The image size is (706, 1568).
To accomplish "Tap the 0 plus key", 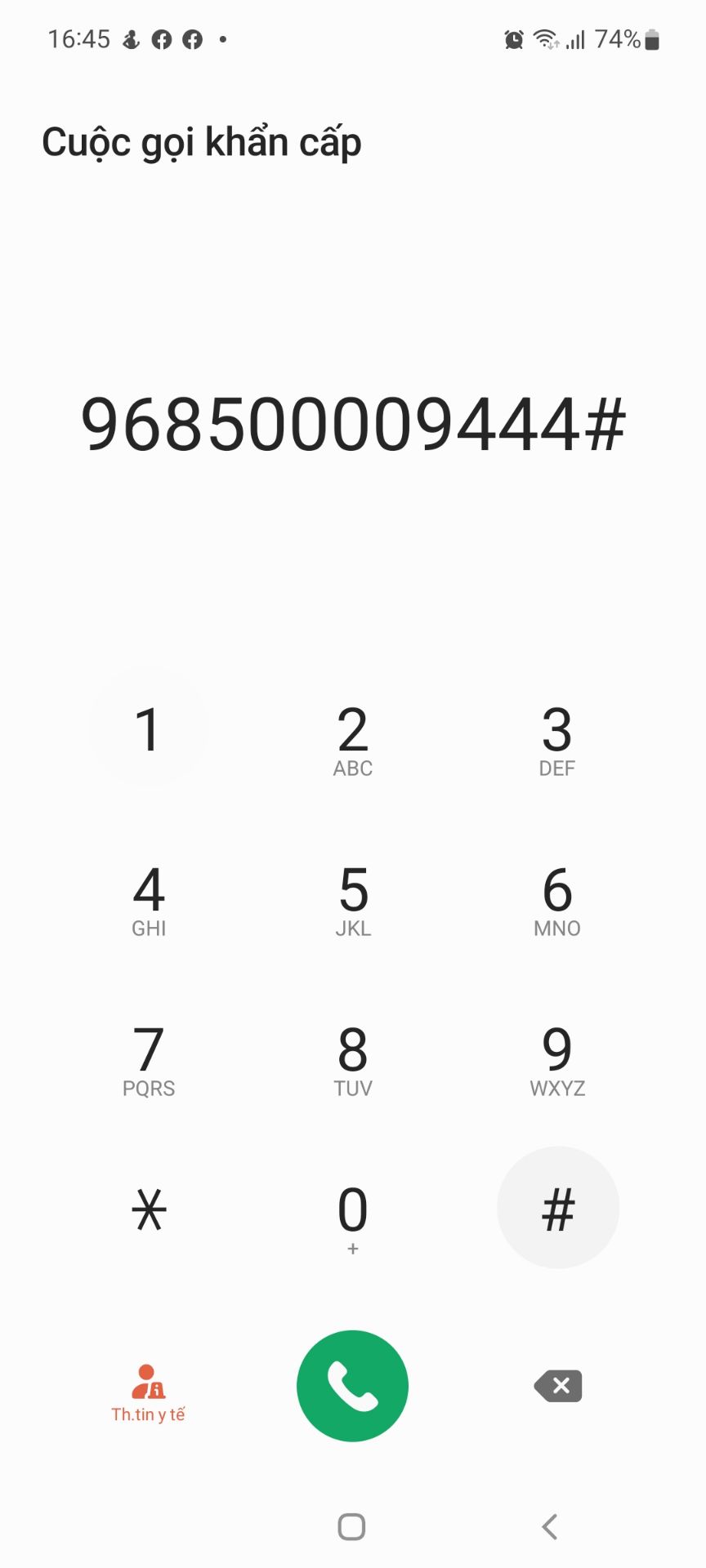I will pos(353,1217).
